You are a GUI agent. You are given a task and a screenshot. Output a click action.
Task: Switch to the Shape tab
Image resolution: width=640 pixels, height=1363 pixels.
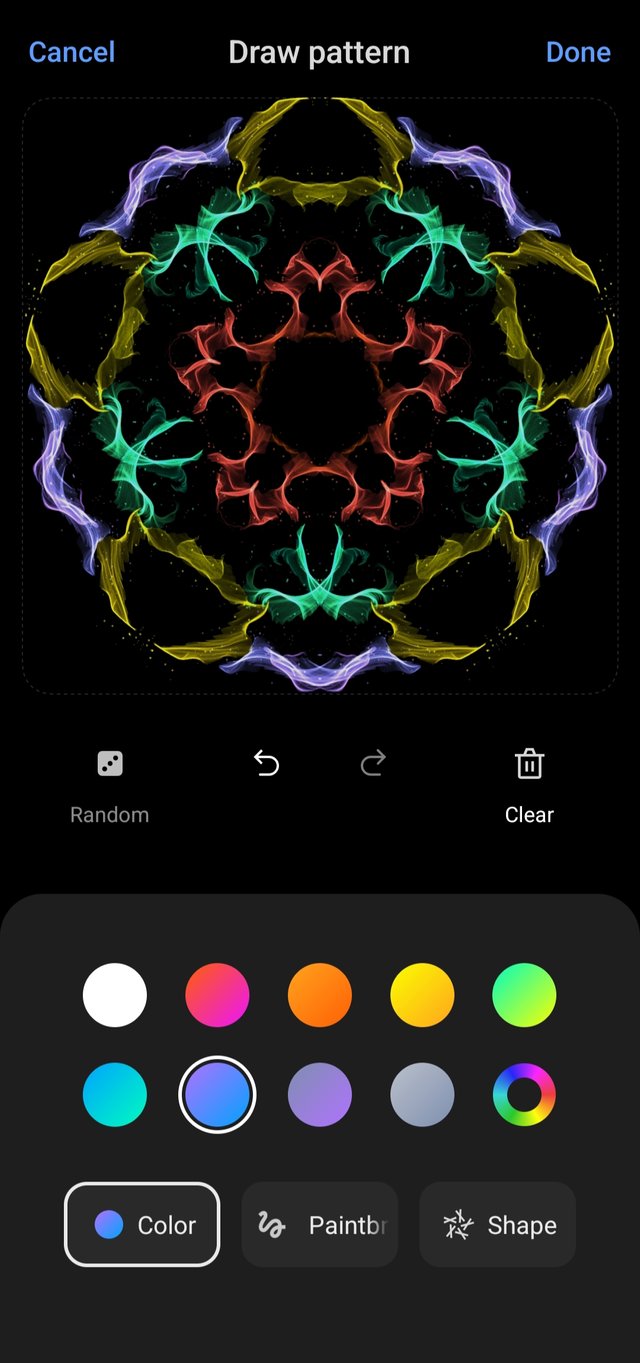tap(497, 1225)
